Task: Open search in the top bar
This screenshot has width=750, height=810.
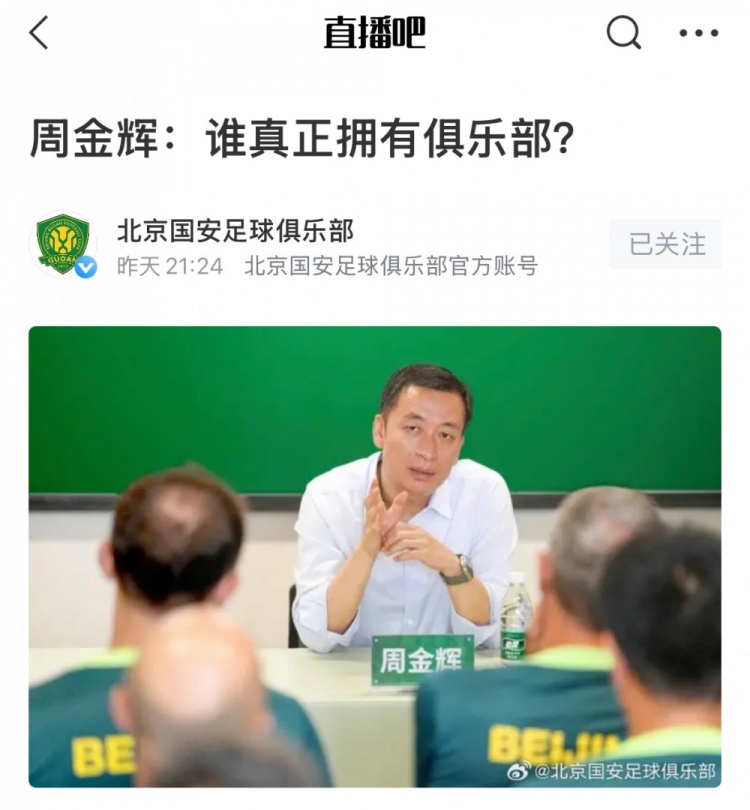Action: tap(623, 34)
